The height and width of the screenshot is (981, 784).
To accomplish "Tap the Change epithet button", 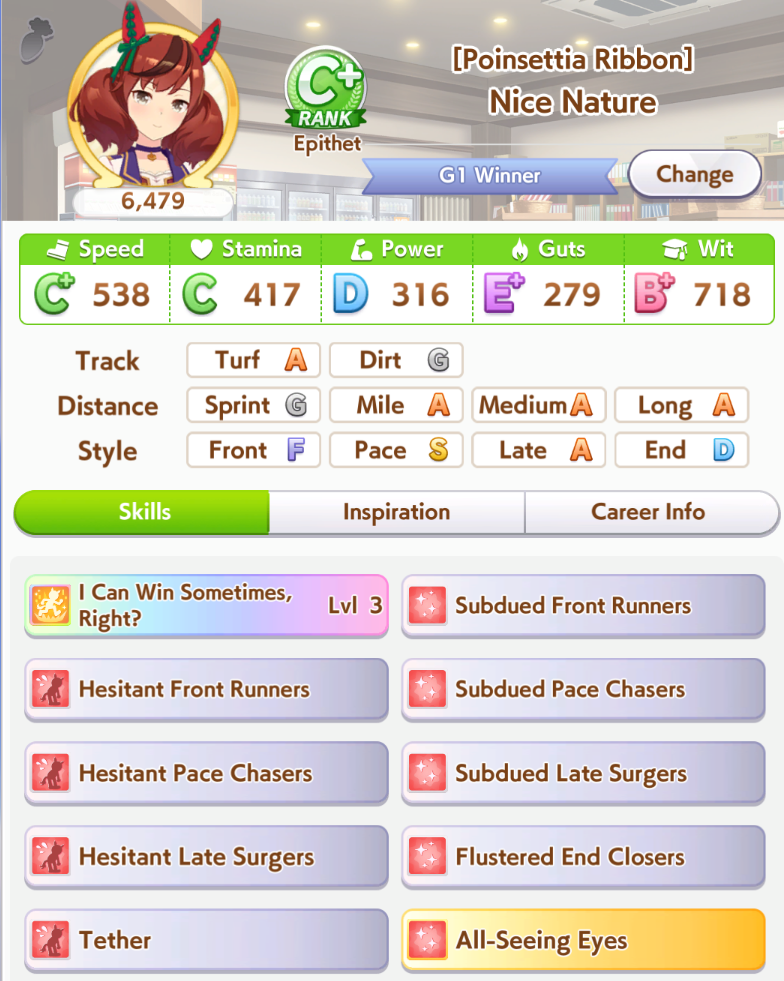I will pos(694,175).
